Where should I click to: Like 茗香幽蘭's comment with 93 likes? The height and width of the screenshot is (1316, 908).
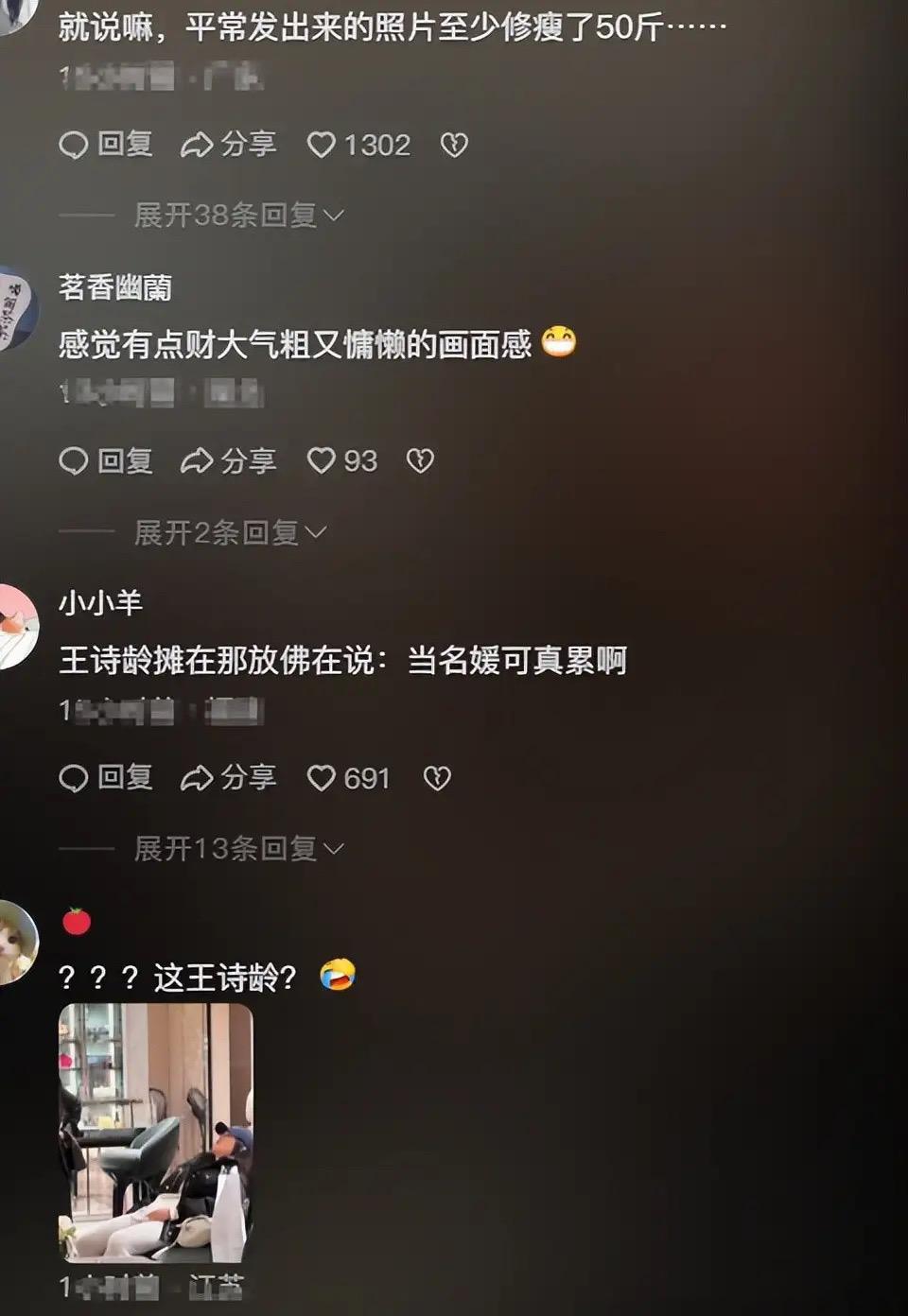point(322,461)
